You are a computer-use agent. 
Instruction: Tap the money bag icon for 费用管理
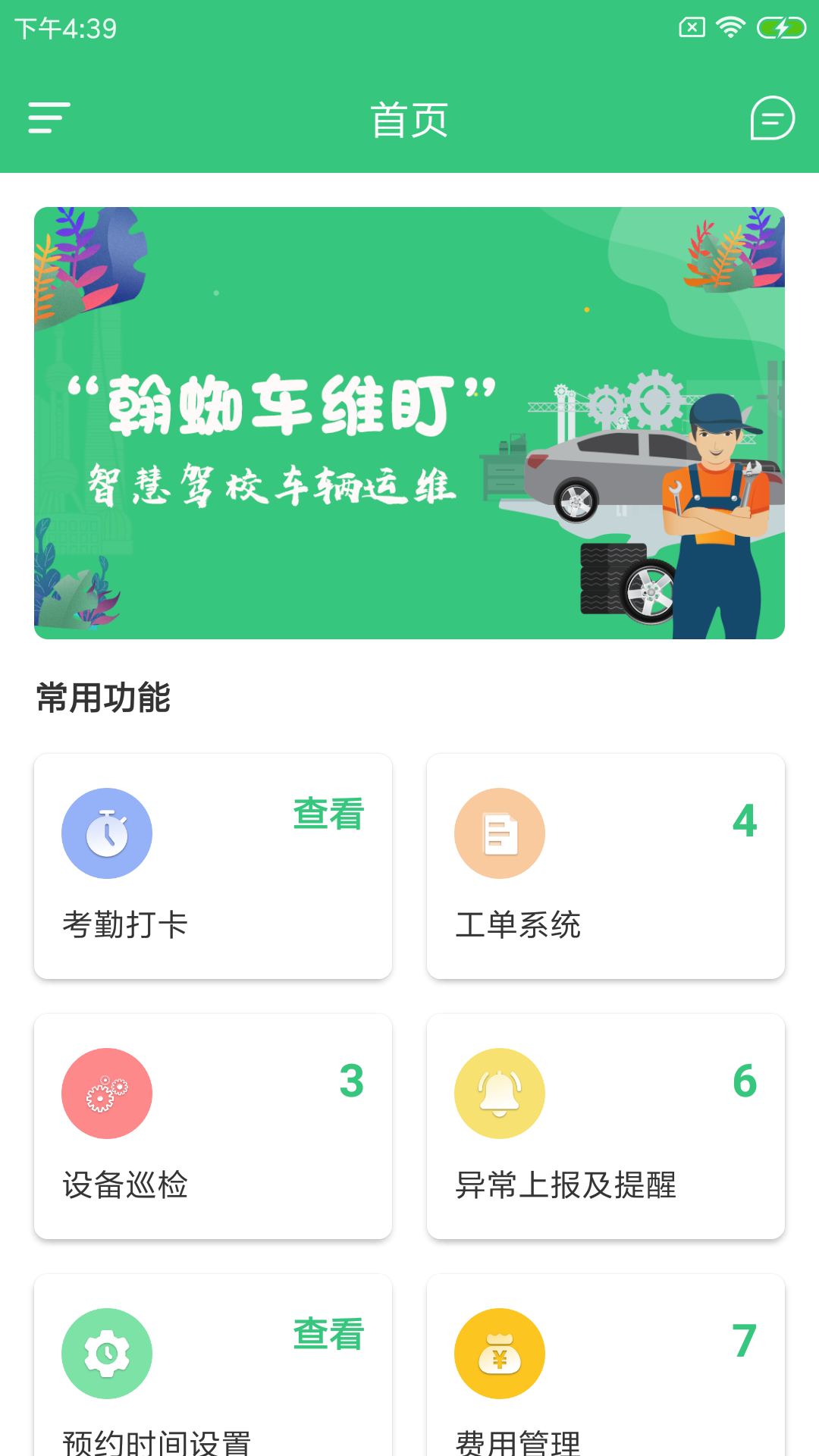499,1352
